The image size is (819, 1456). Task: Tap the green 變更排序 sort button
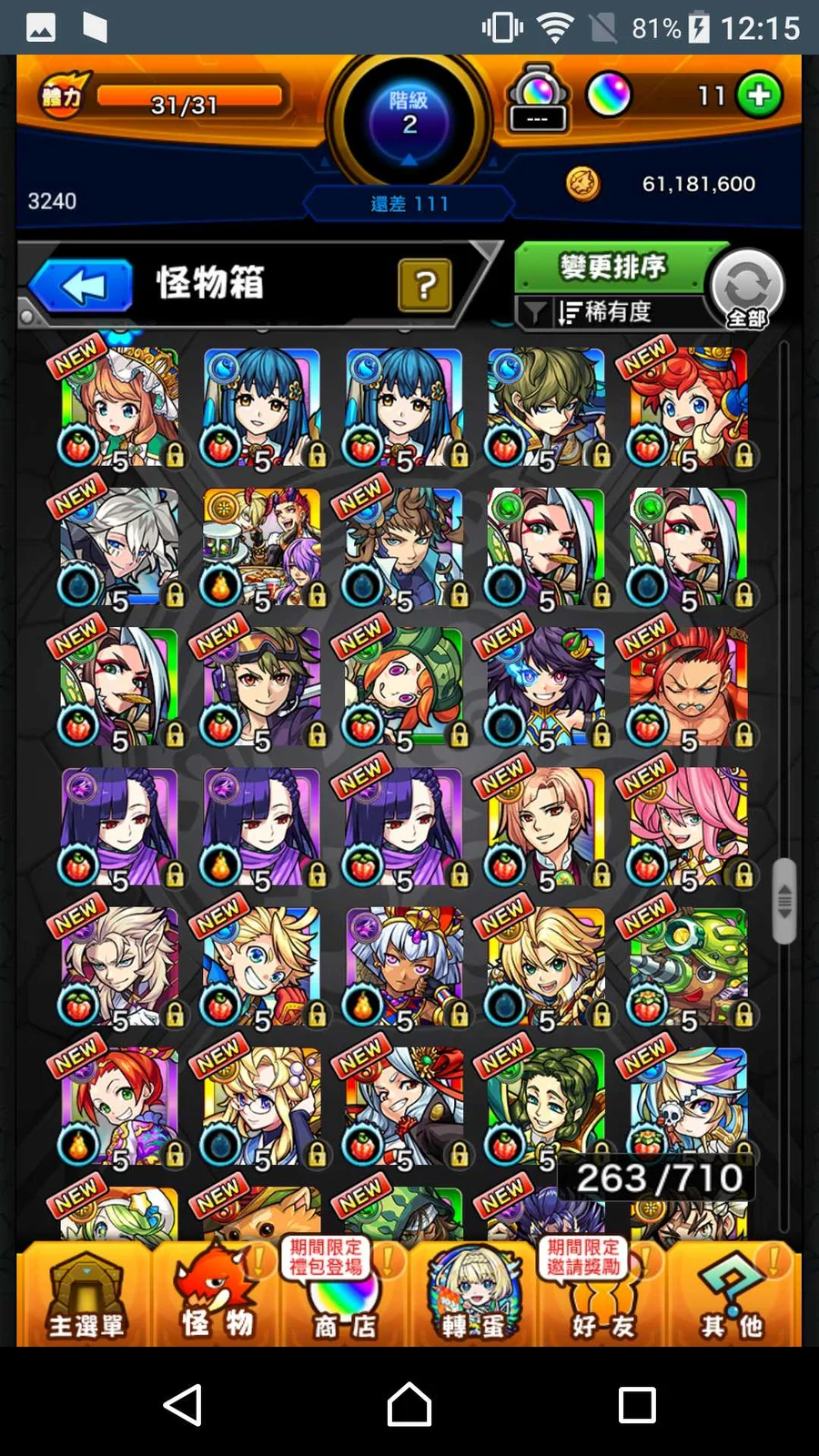(613, 267)
